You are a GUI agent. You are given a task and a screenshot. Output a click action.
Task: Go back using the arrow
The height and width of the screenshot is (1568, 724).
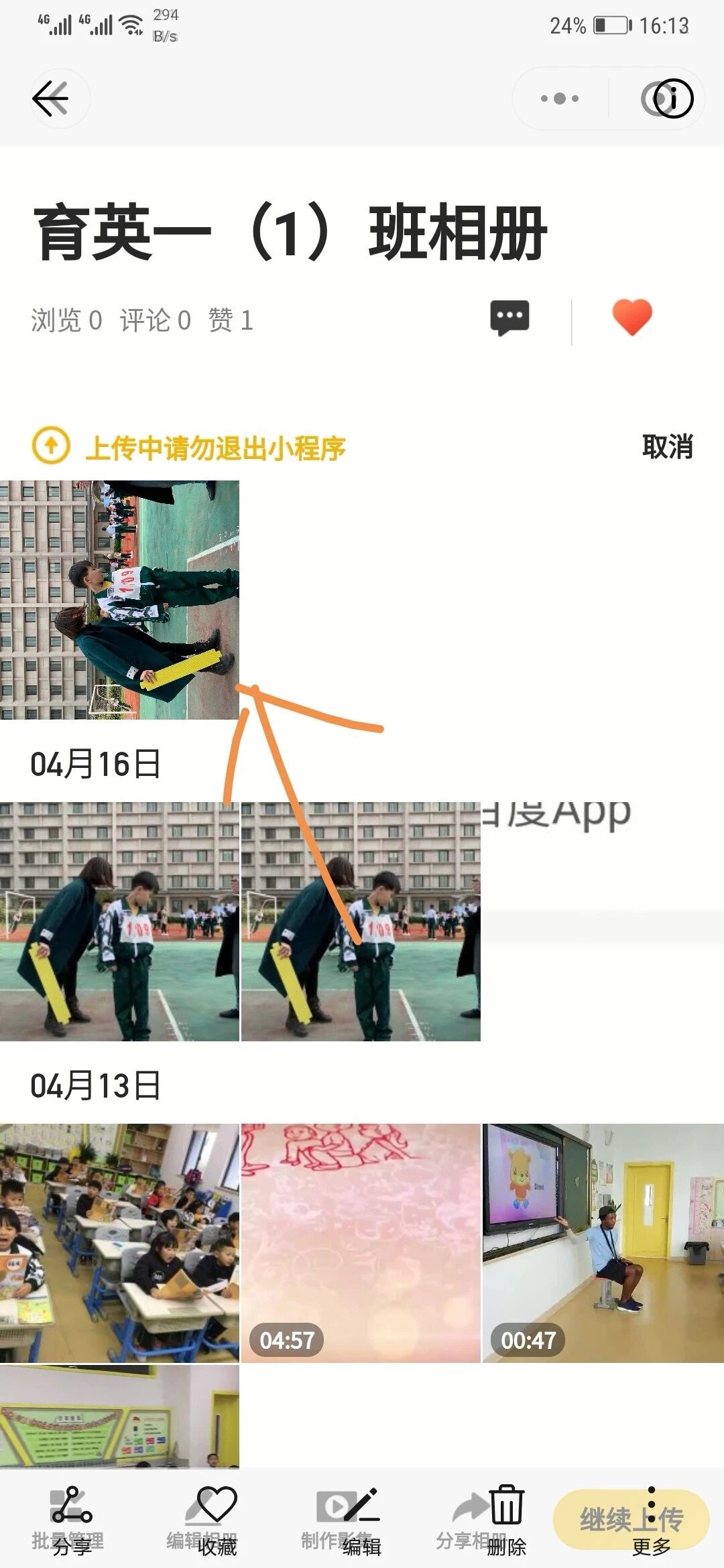[x=51, y=99]
